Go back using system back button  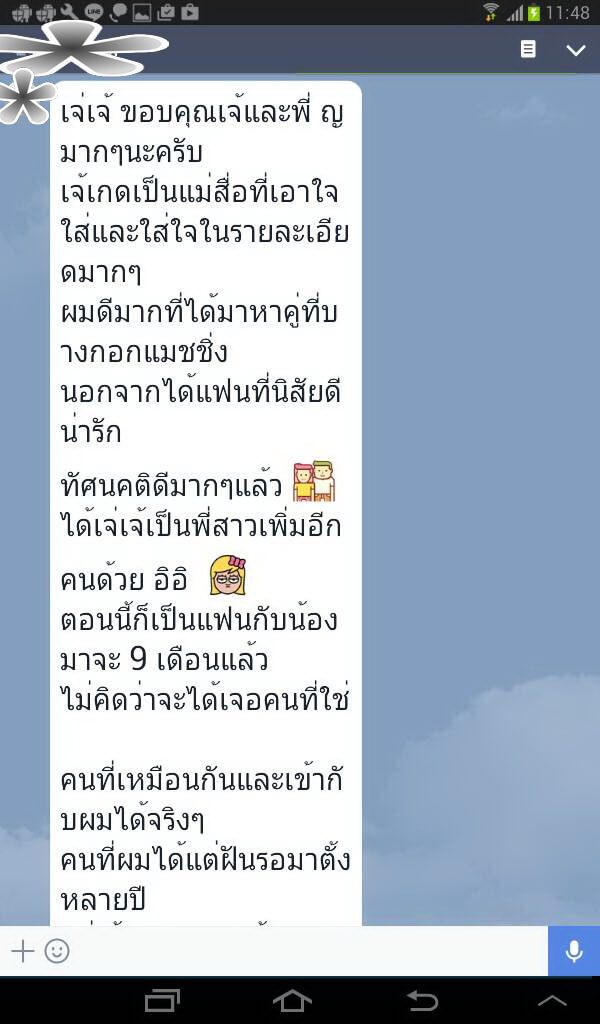tap(422, 1000)
